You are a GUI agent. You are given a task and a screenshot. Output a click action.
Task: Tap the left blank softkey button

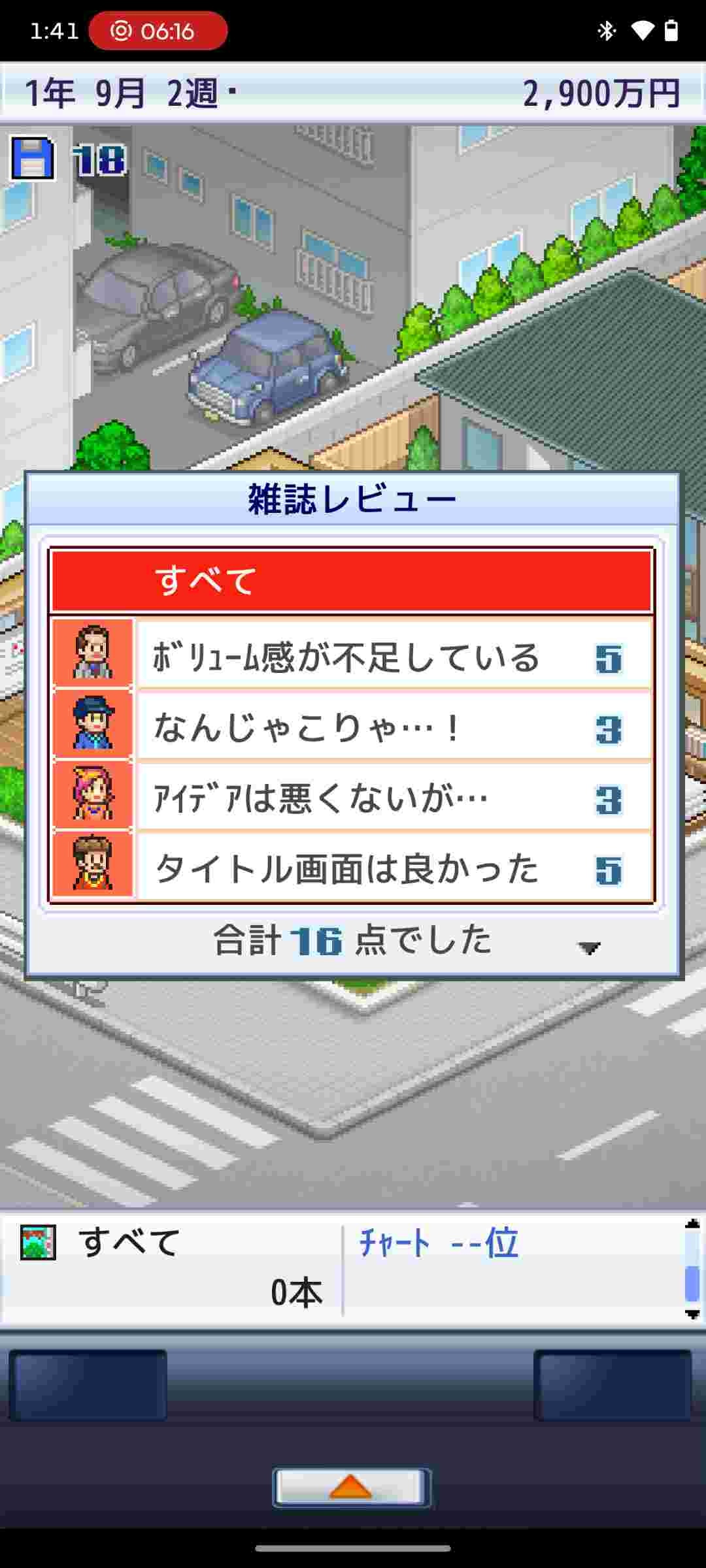pyautogui.click(x=88, y=1385)
